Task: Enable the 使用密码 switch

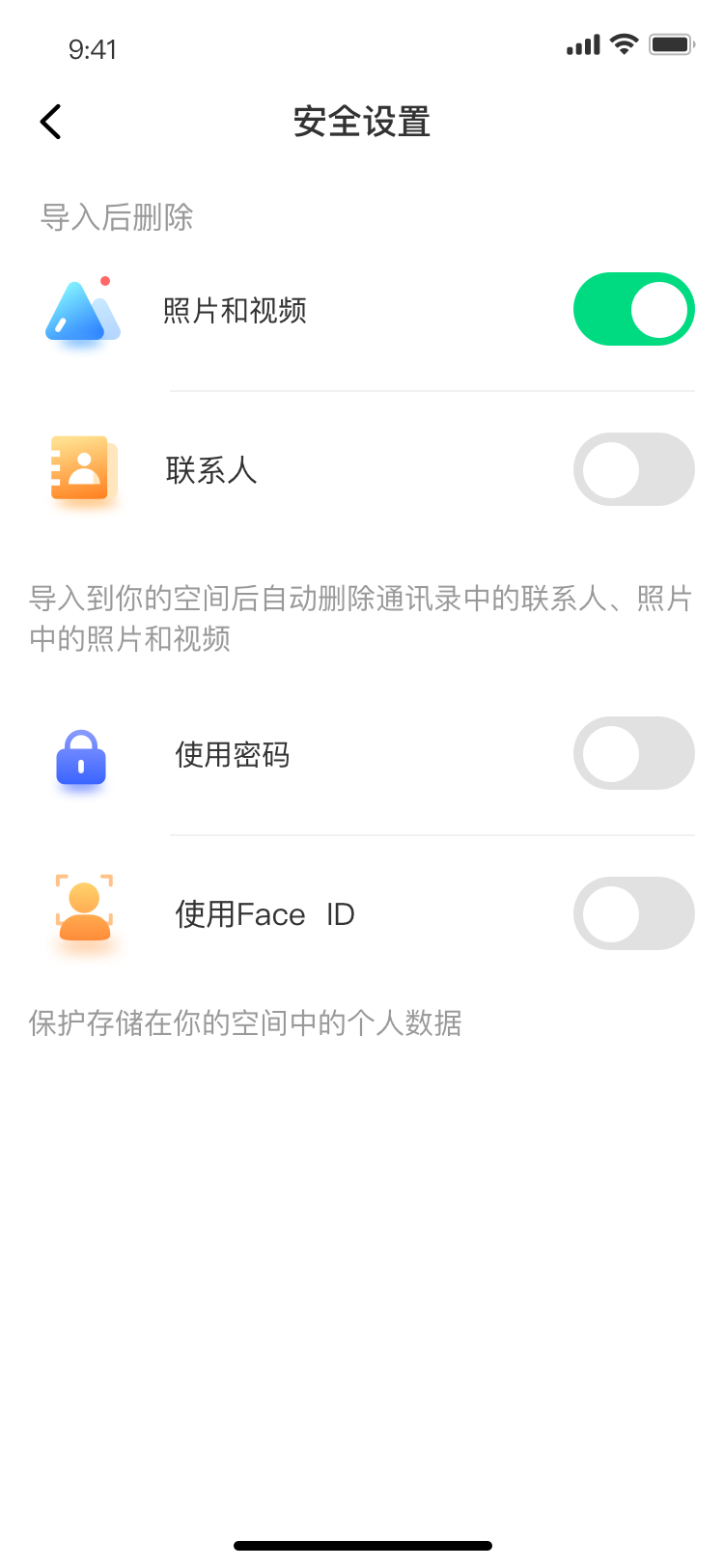Action: 634,753
